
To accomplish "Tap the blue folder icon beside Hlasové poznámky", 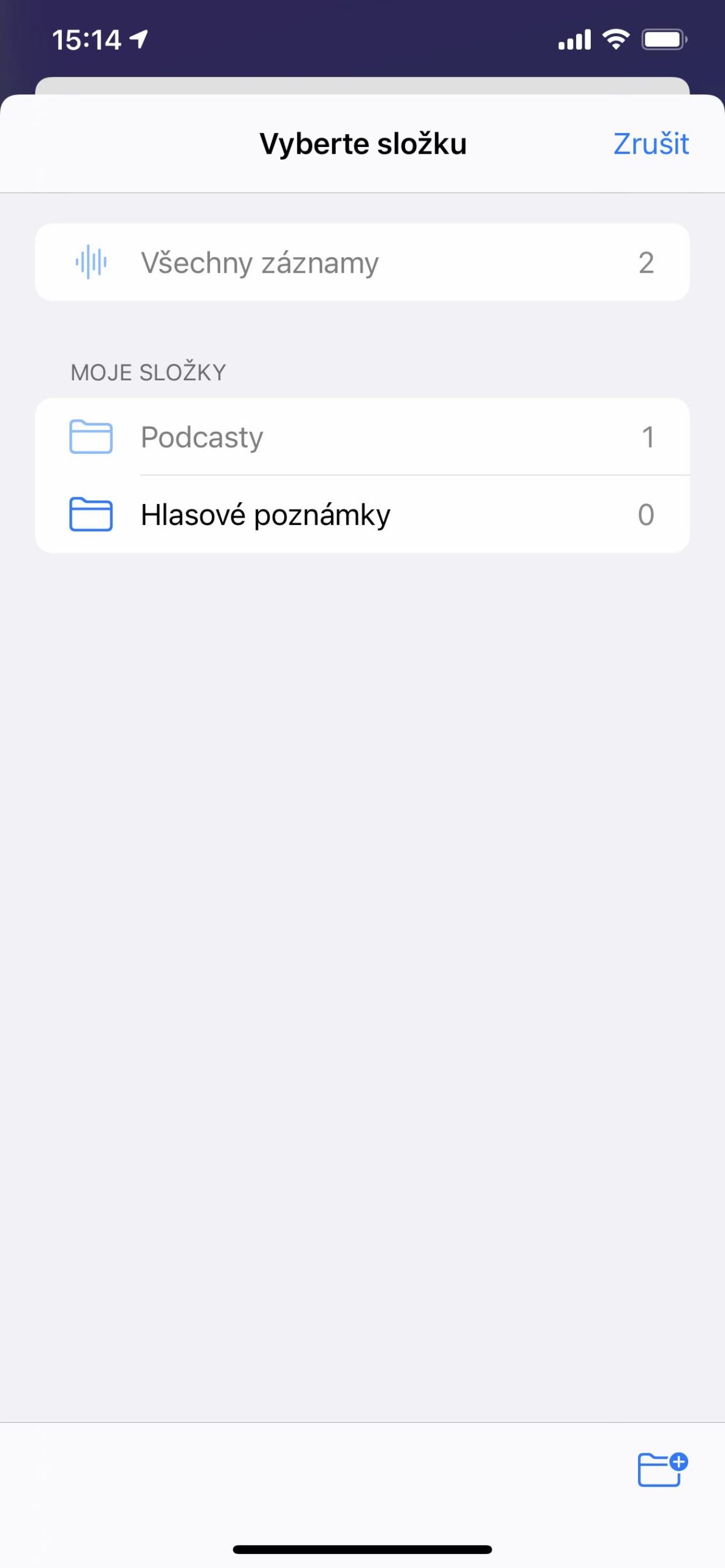I will (x=91, y=514).
